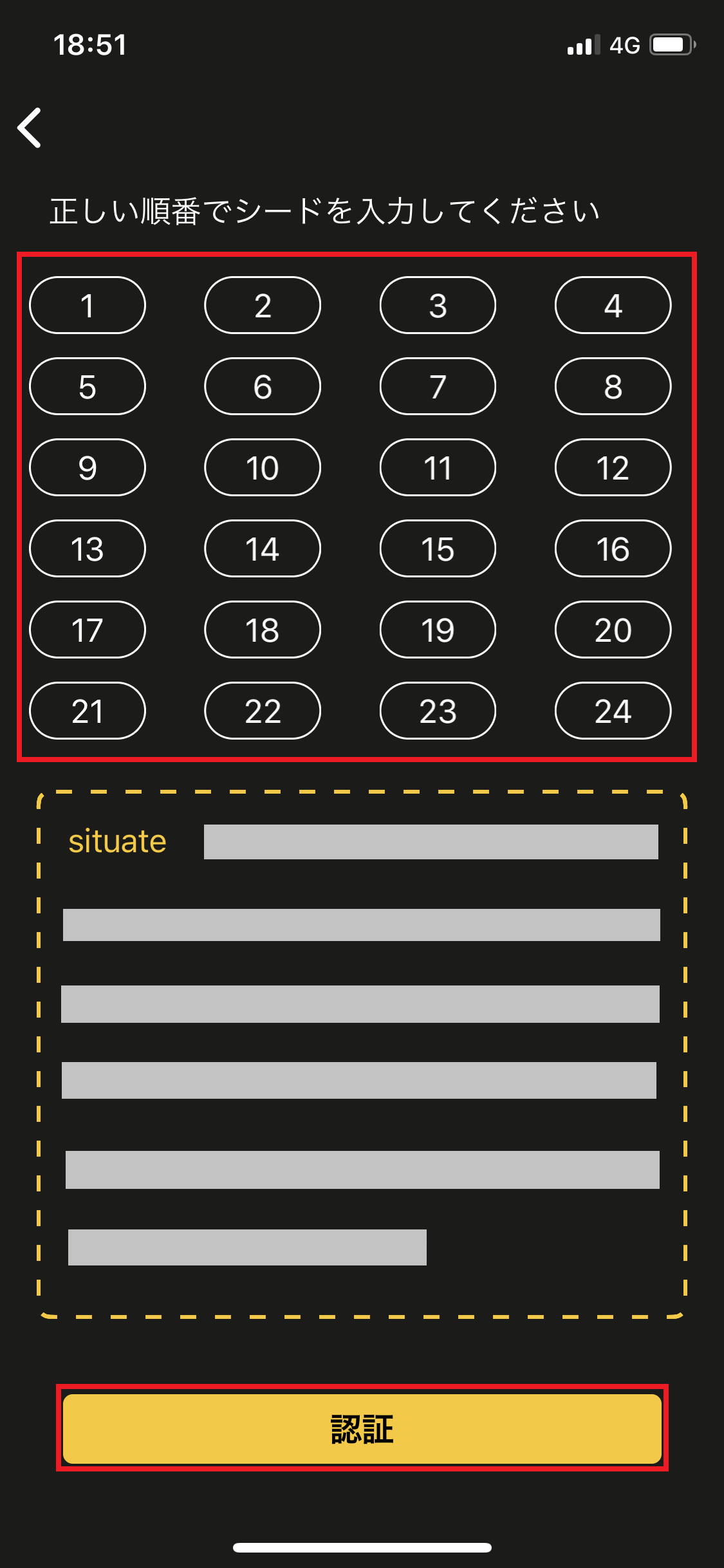Choose seed number 15
The image size is (724, 1568).
pos(438,548)
